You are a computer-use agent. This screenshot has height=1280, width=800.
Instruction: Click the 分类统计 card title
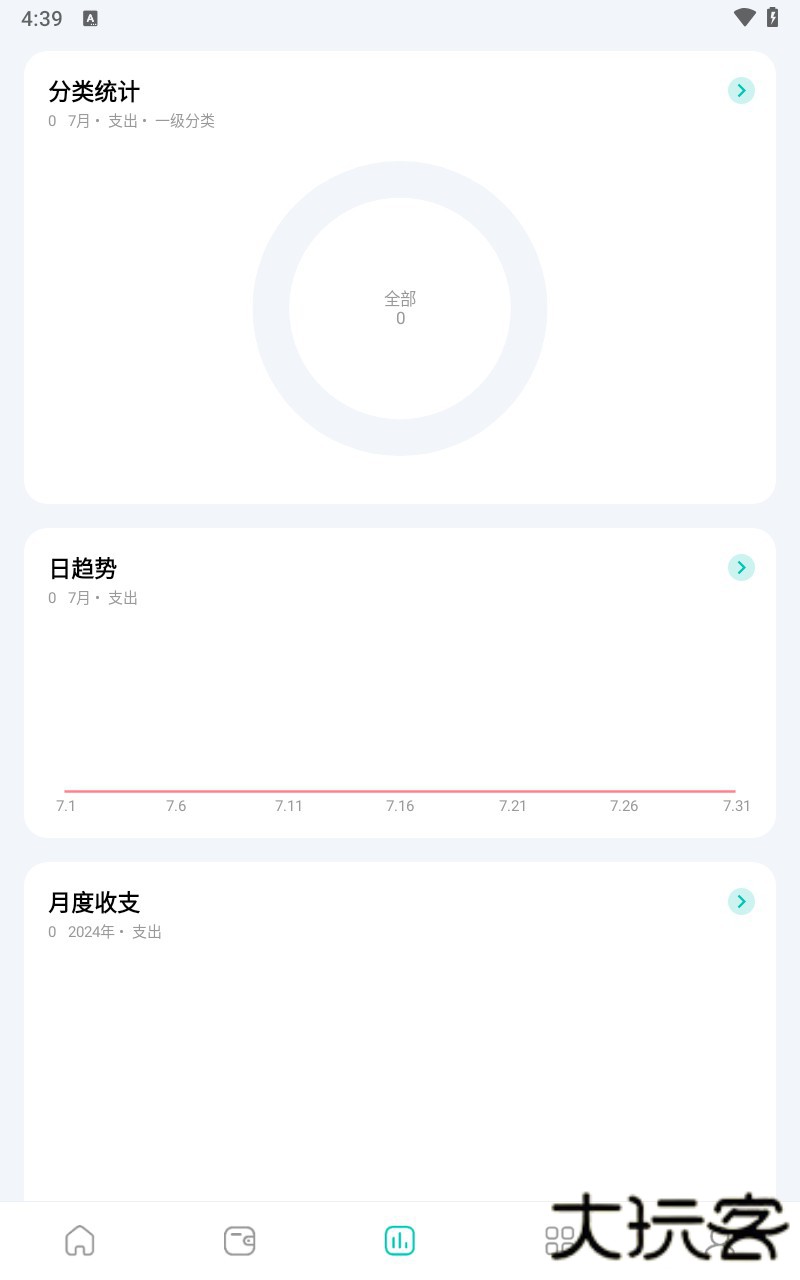pos(95,91)
